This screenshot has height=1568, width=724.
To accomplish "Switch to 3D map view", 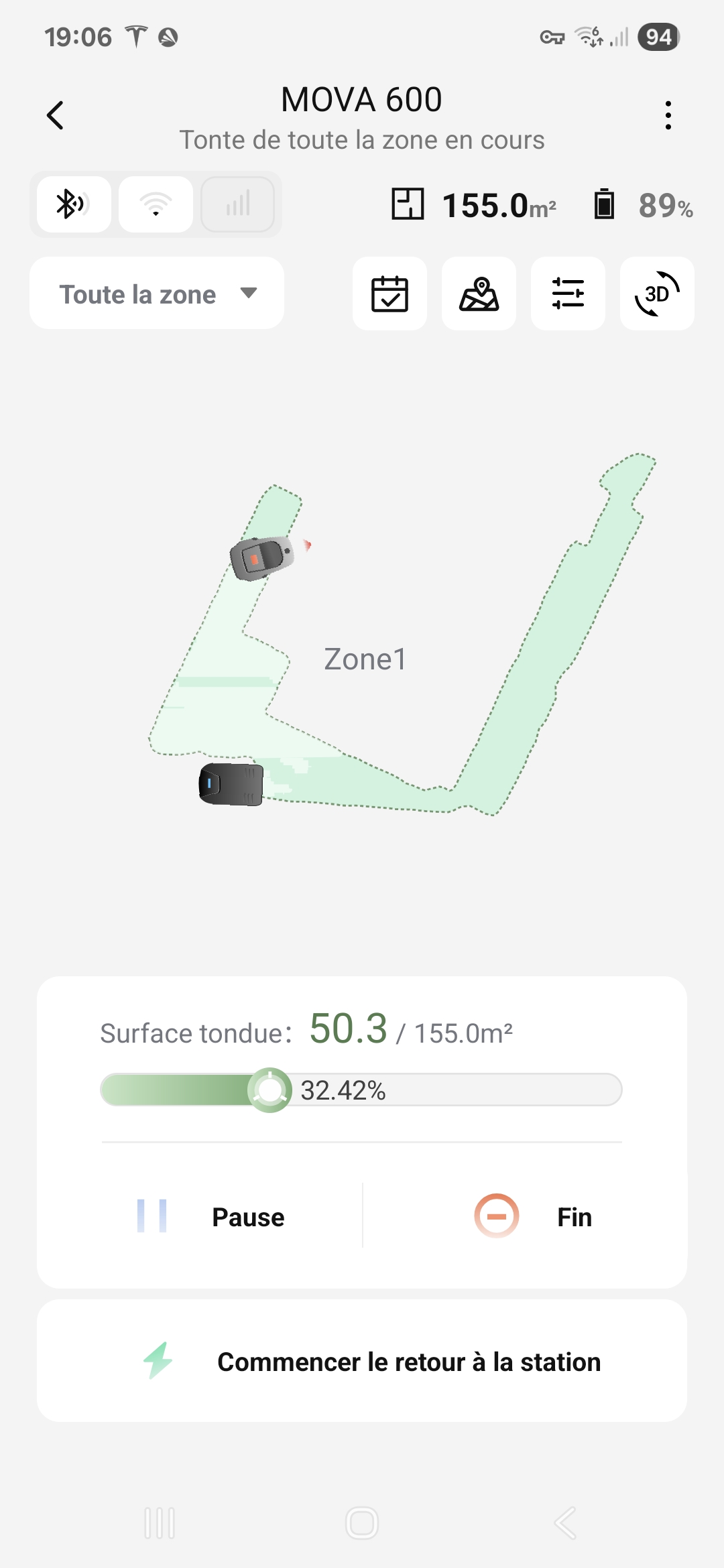I will coord(657,293).
